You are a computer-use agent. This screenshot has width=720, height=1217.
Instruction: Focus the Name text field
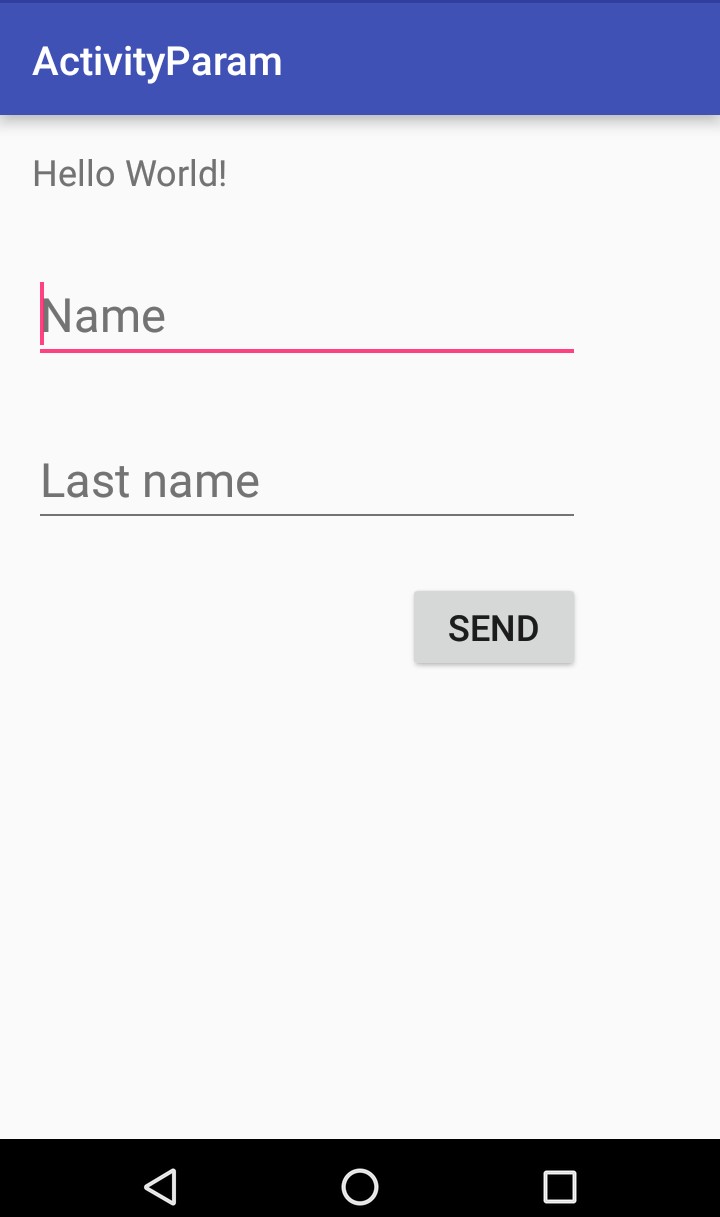(306, 317)
